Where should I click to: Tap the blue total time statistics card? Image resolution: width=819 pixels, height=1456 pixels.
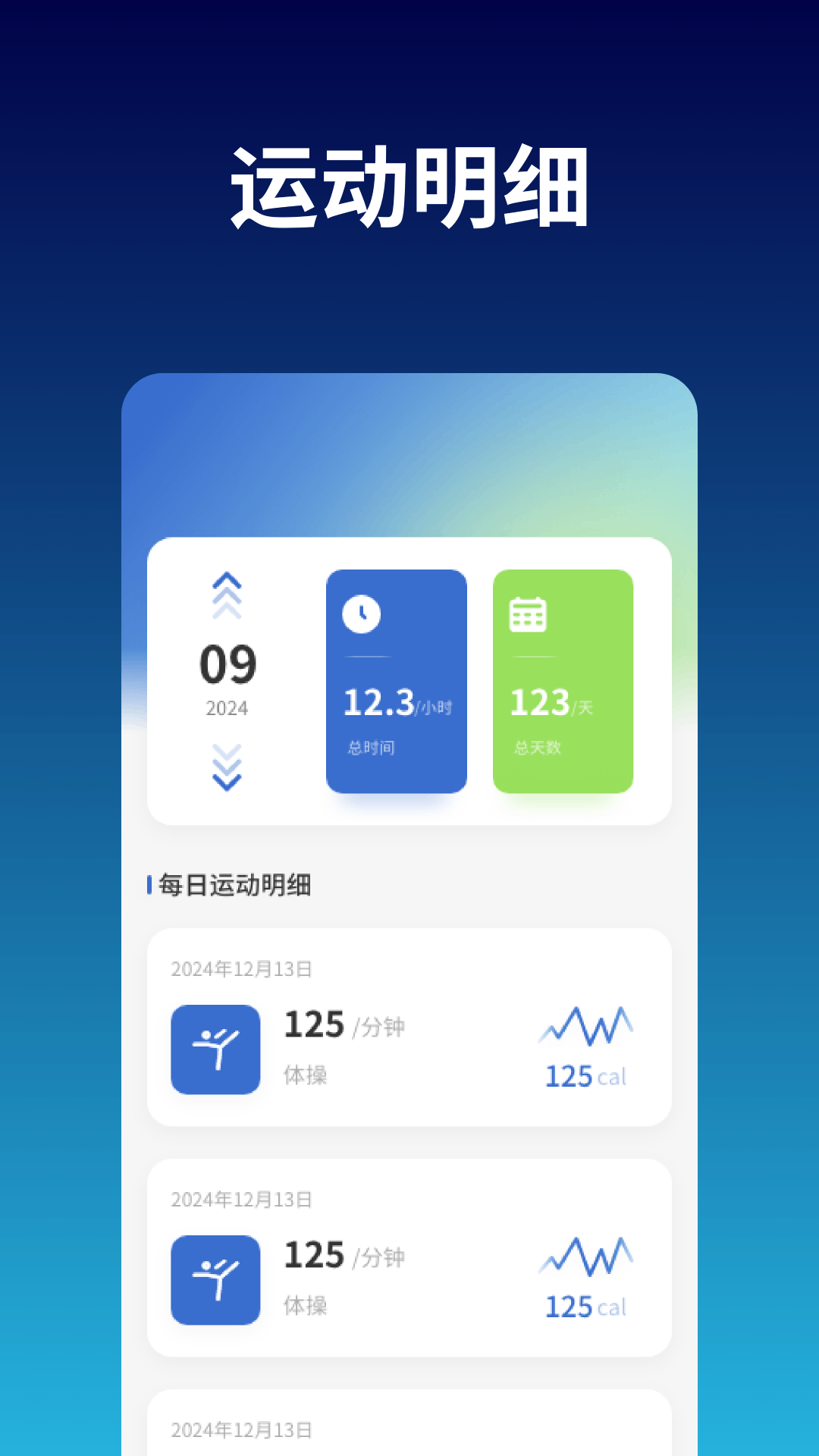(396, 681)
